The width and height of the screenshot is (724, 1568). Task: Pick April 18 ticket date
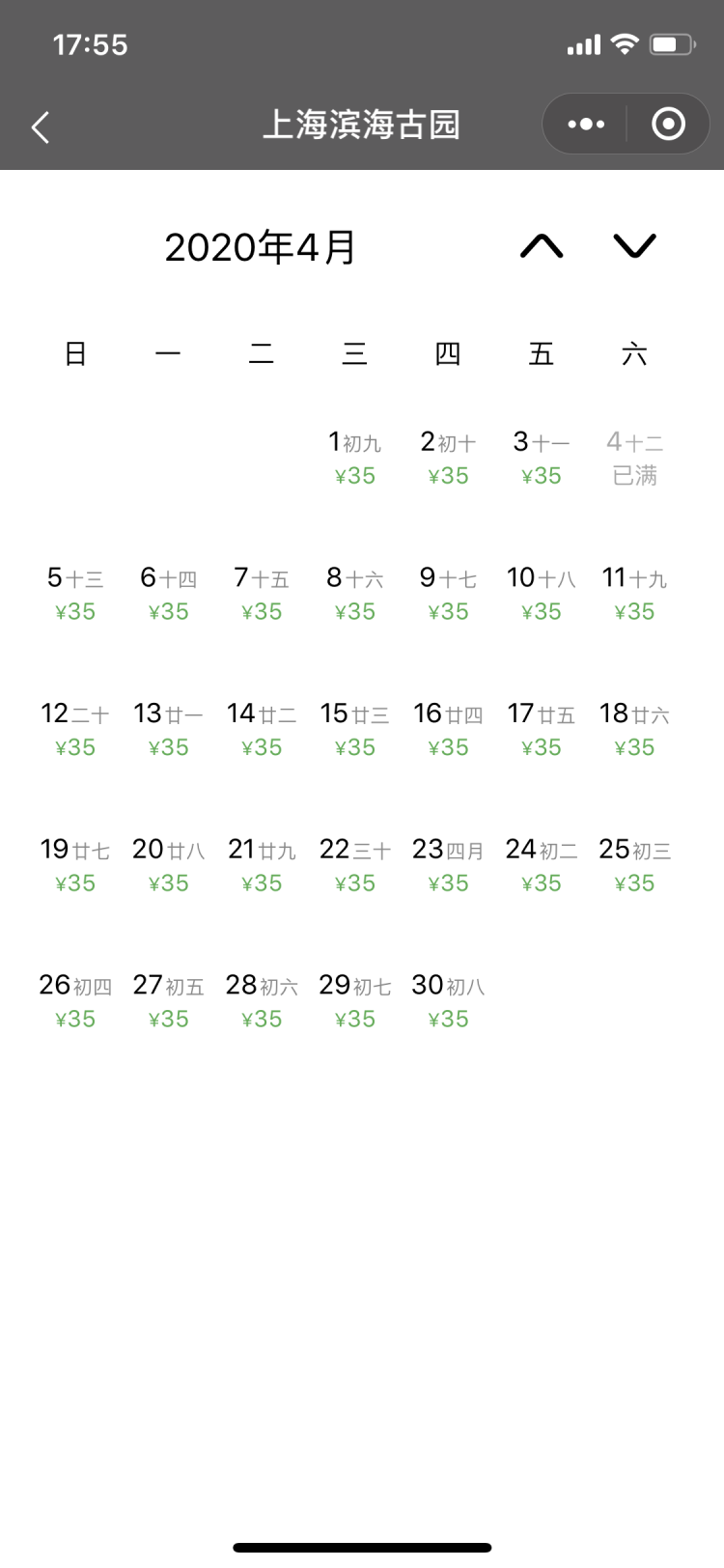(634, 730)
